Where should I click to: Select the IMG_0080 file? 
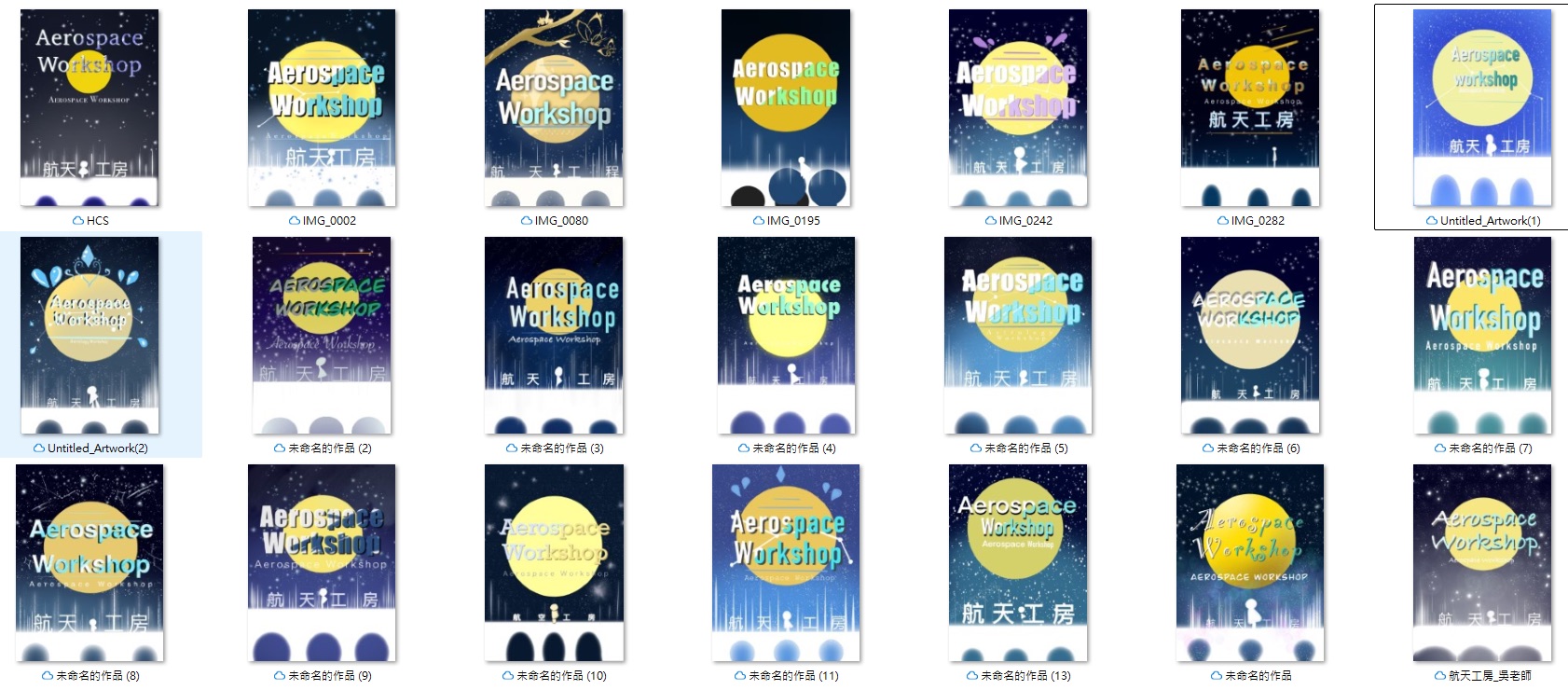[554, 107]
